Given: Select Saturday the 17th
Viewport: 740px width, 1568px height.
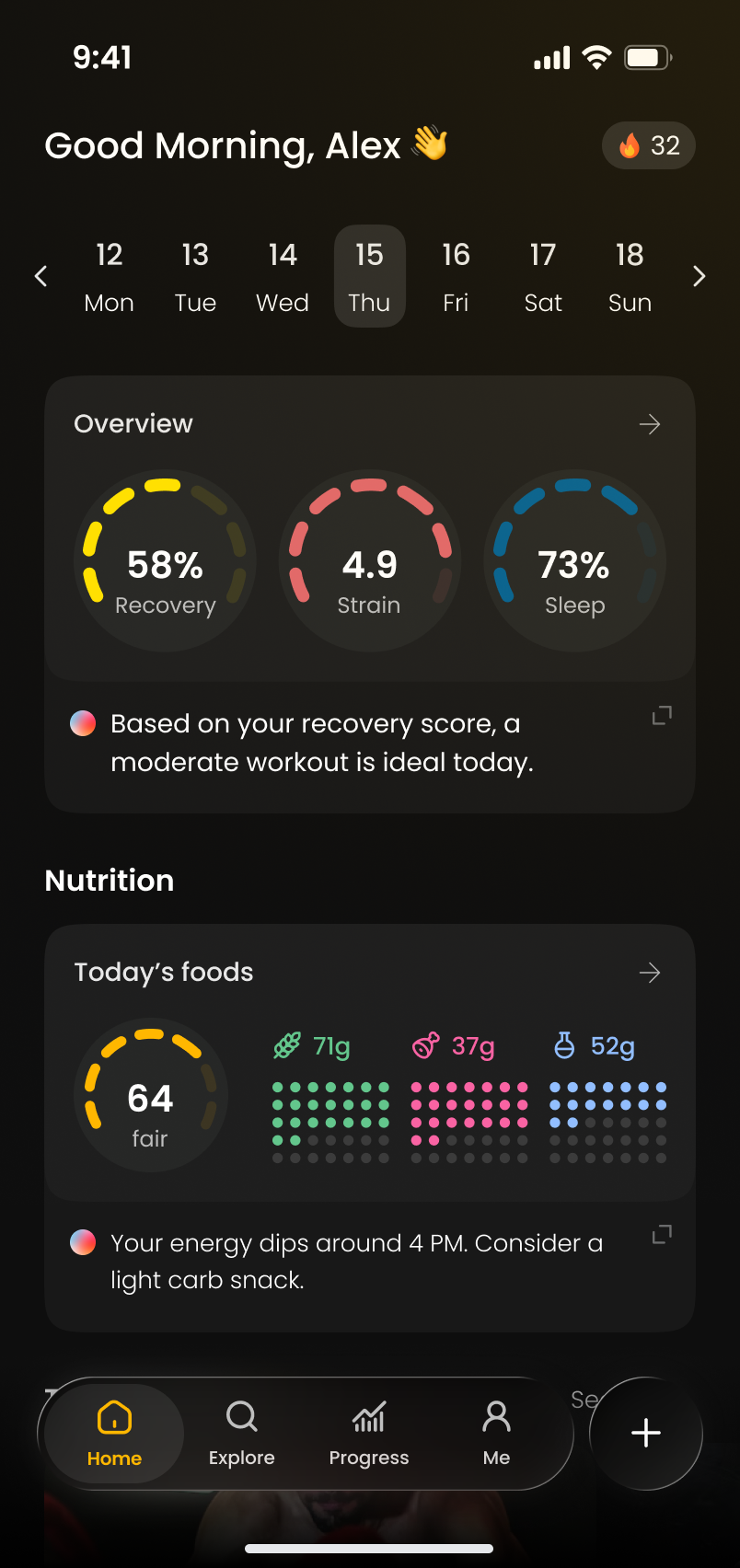Looking at the screenshot, I should (x=543, y=276).
